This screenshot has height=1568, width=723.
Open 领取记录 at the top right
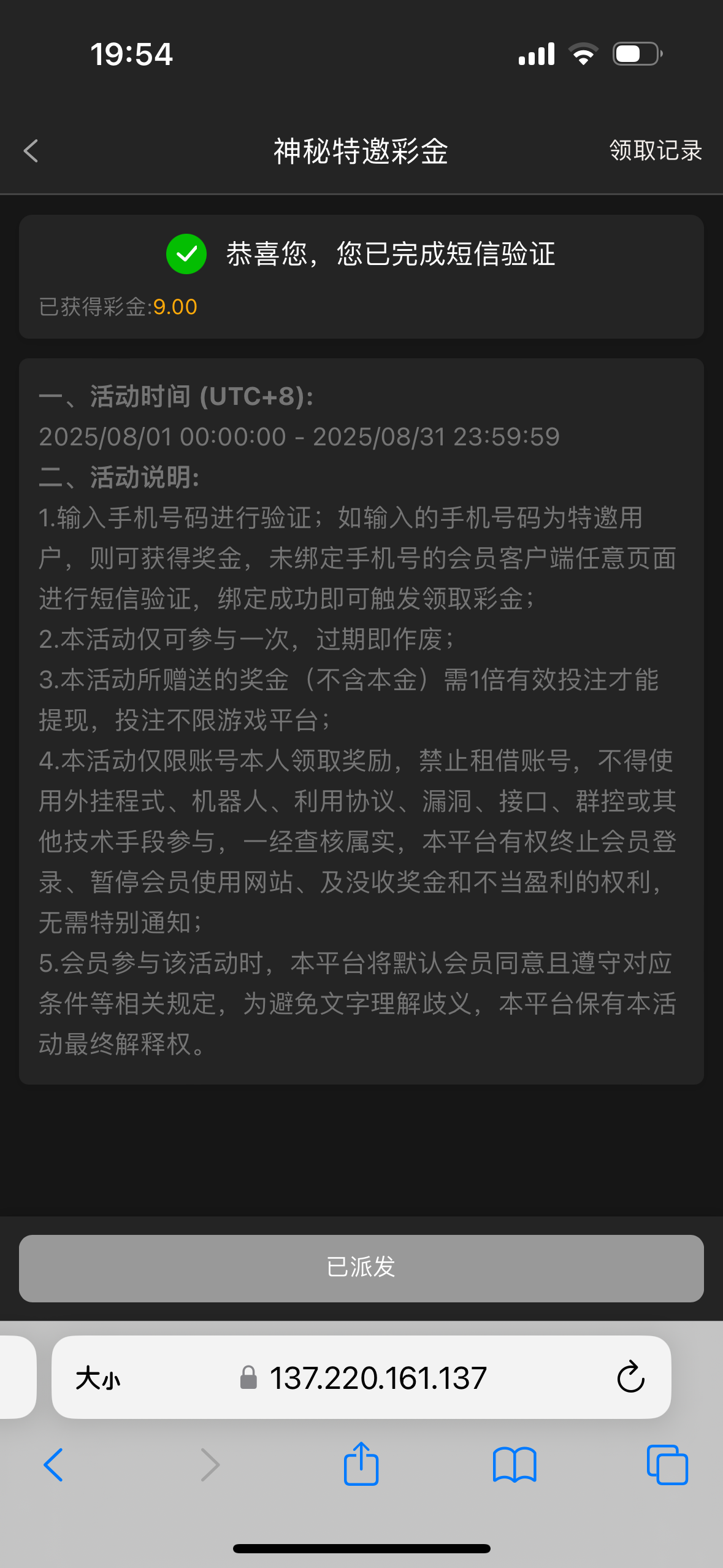654,151
